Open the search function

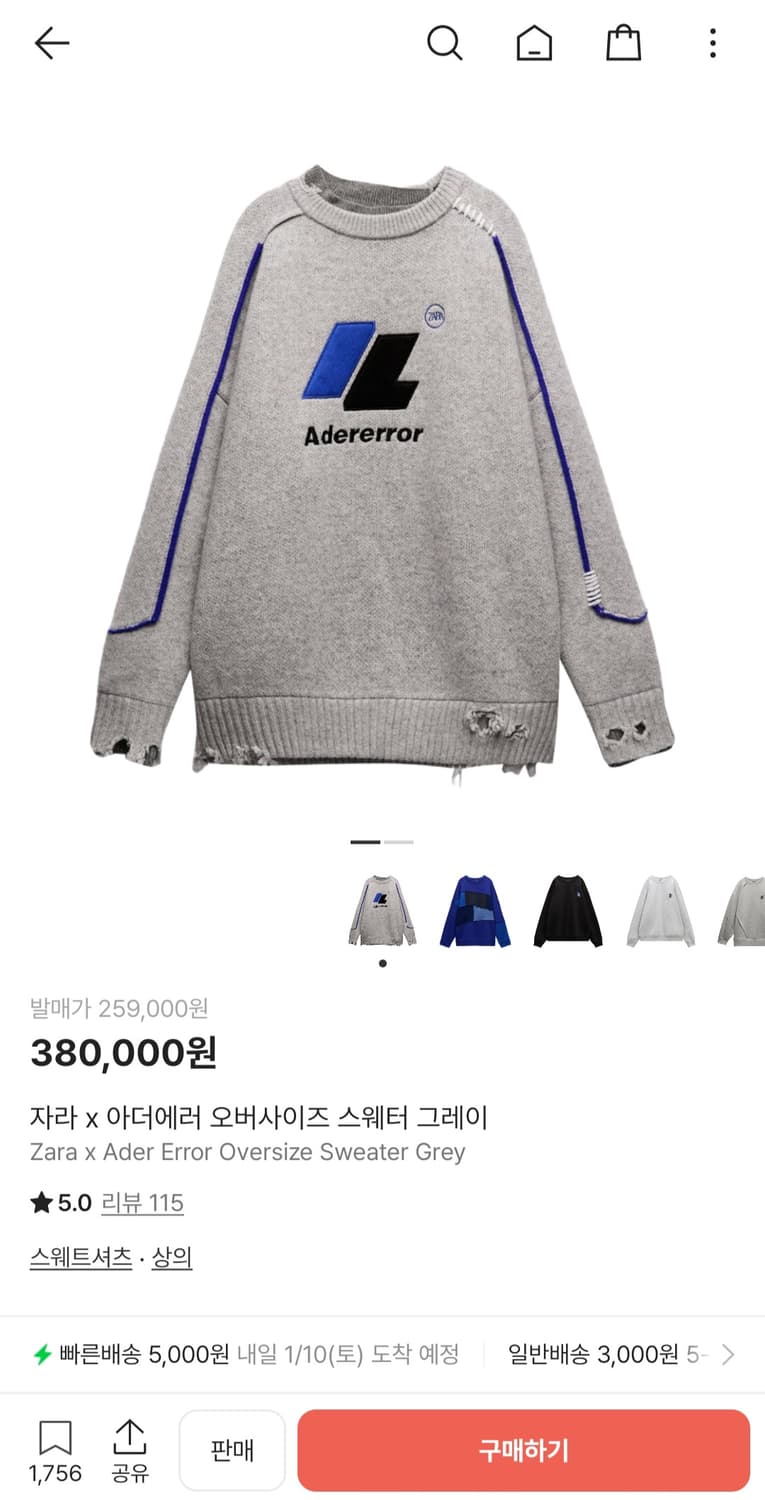(x=444, y=43)
